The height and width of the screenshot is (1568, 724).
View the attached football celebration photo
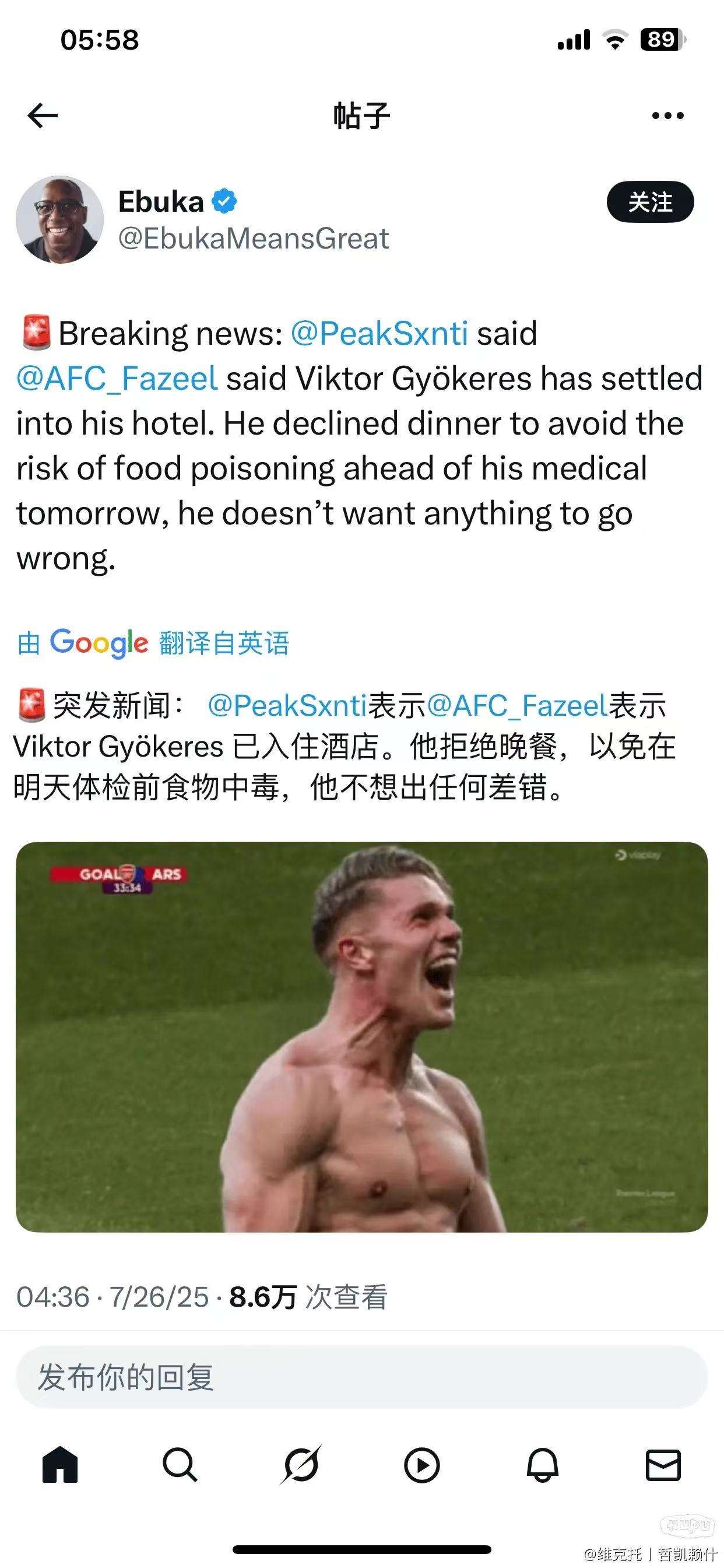(x=361, y=1037)
